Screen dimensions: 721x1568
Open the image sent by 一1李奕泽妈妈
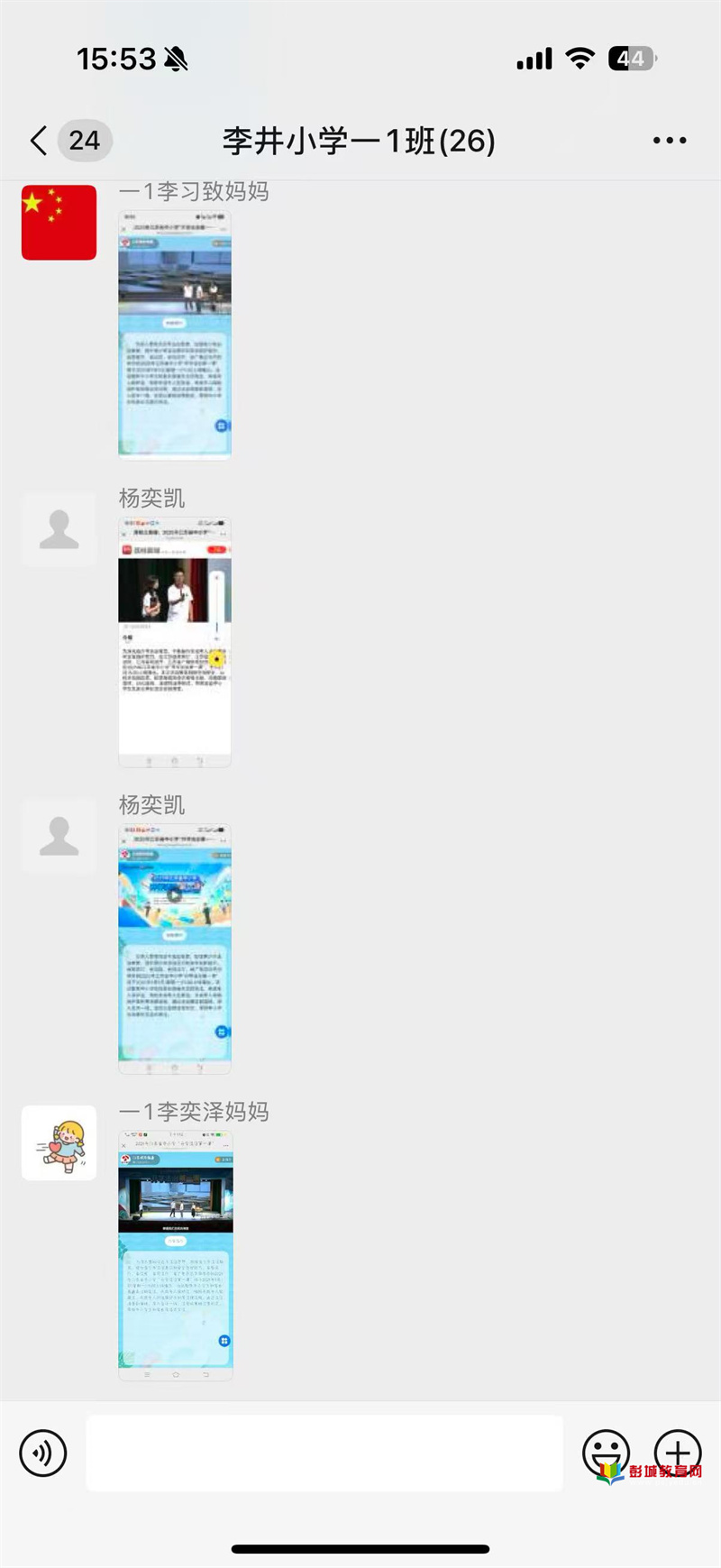[x=176, y=1254]
